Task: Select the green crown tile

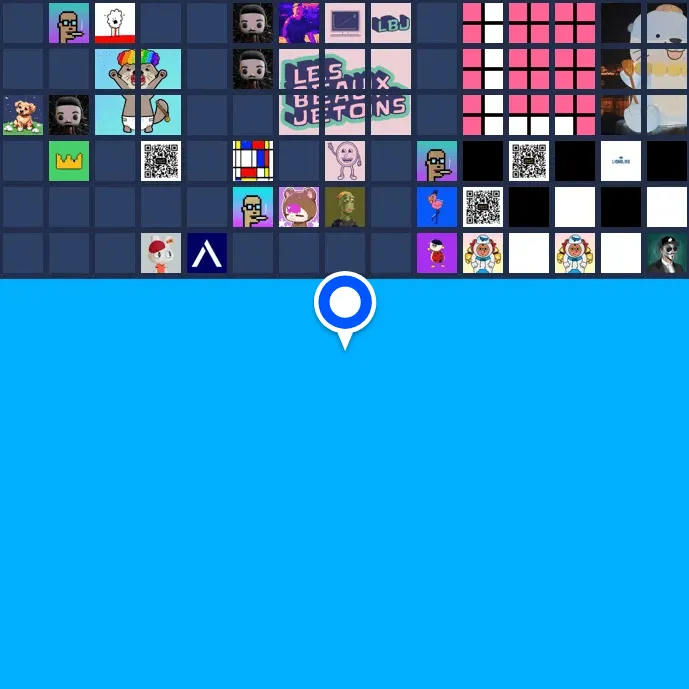Action: pos(69,161)
